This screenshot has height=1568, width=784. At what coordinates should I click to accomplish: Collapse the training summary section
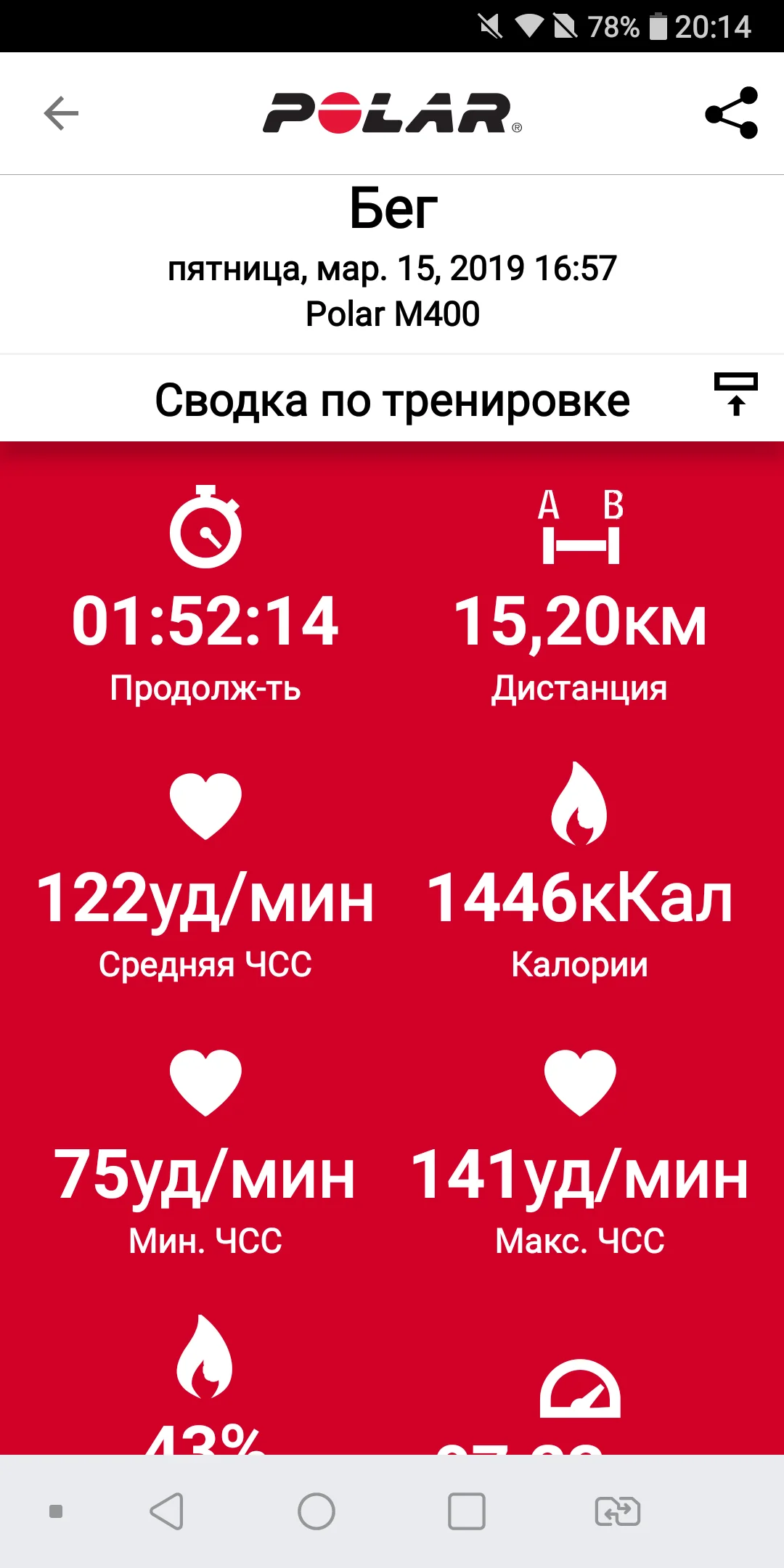(x=736, y=394)
